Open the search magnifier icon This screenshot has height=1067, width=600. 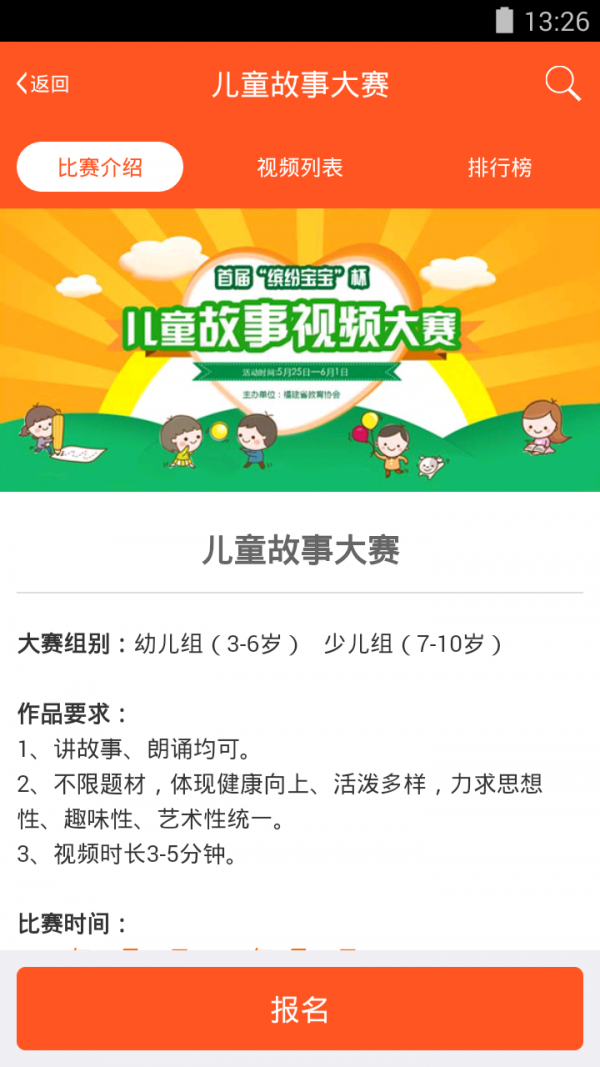[x=563, y=84]
